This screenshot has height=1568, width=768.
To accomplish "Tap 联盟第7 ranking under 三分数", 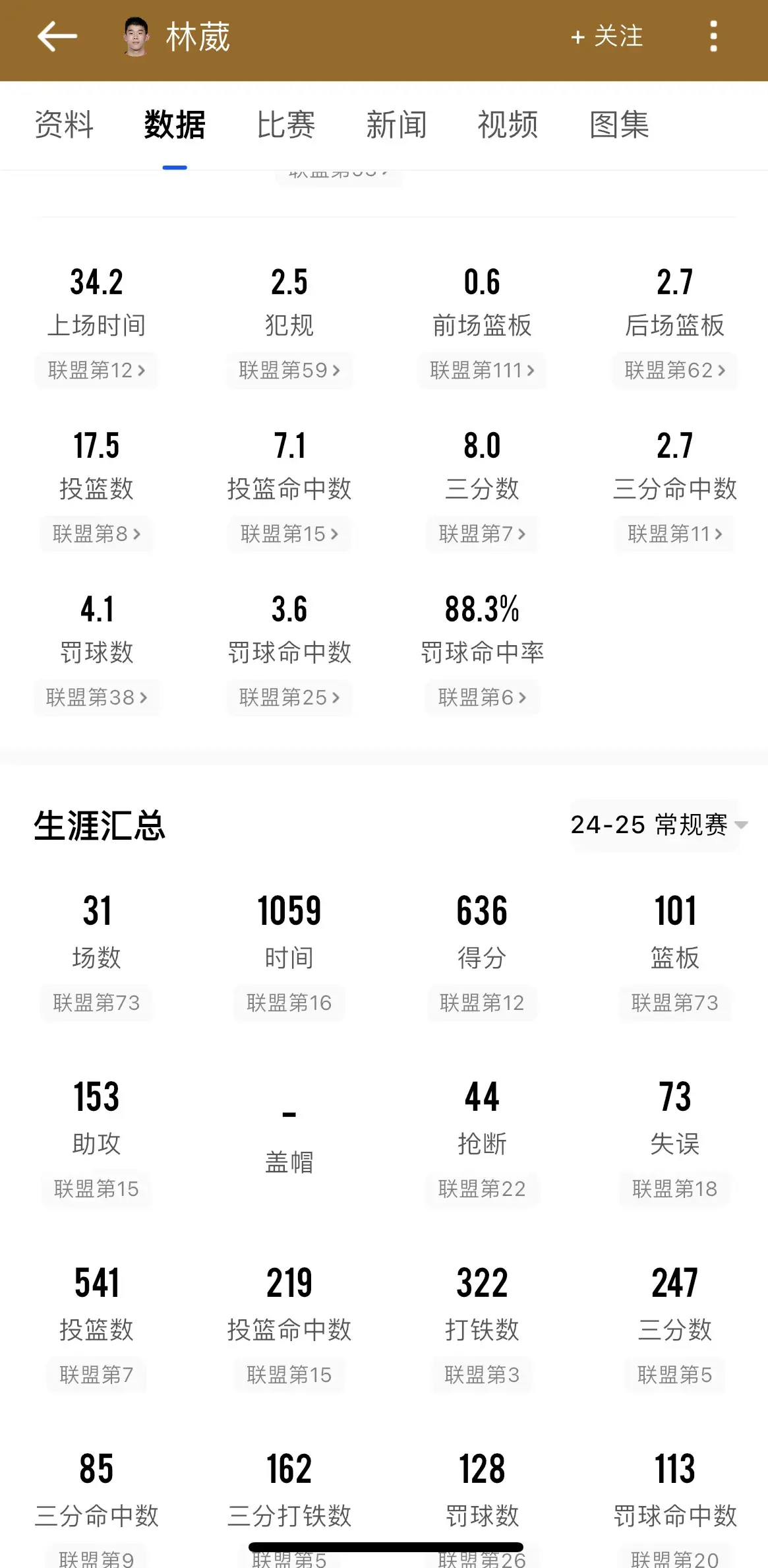I will tap(482, 534).
